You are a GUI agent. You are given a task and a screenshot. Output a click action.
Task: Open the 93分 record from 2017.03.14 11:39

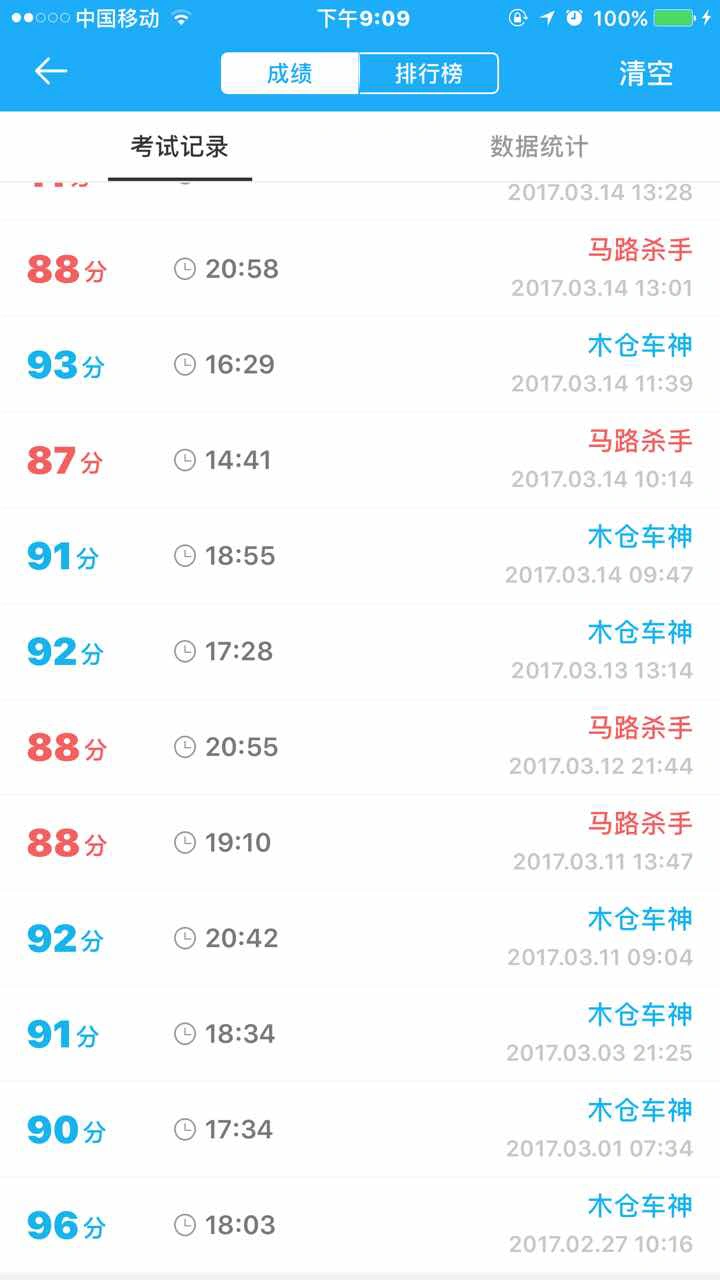(360, 365)
